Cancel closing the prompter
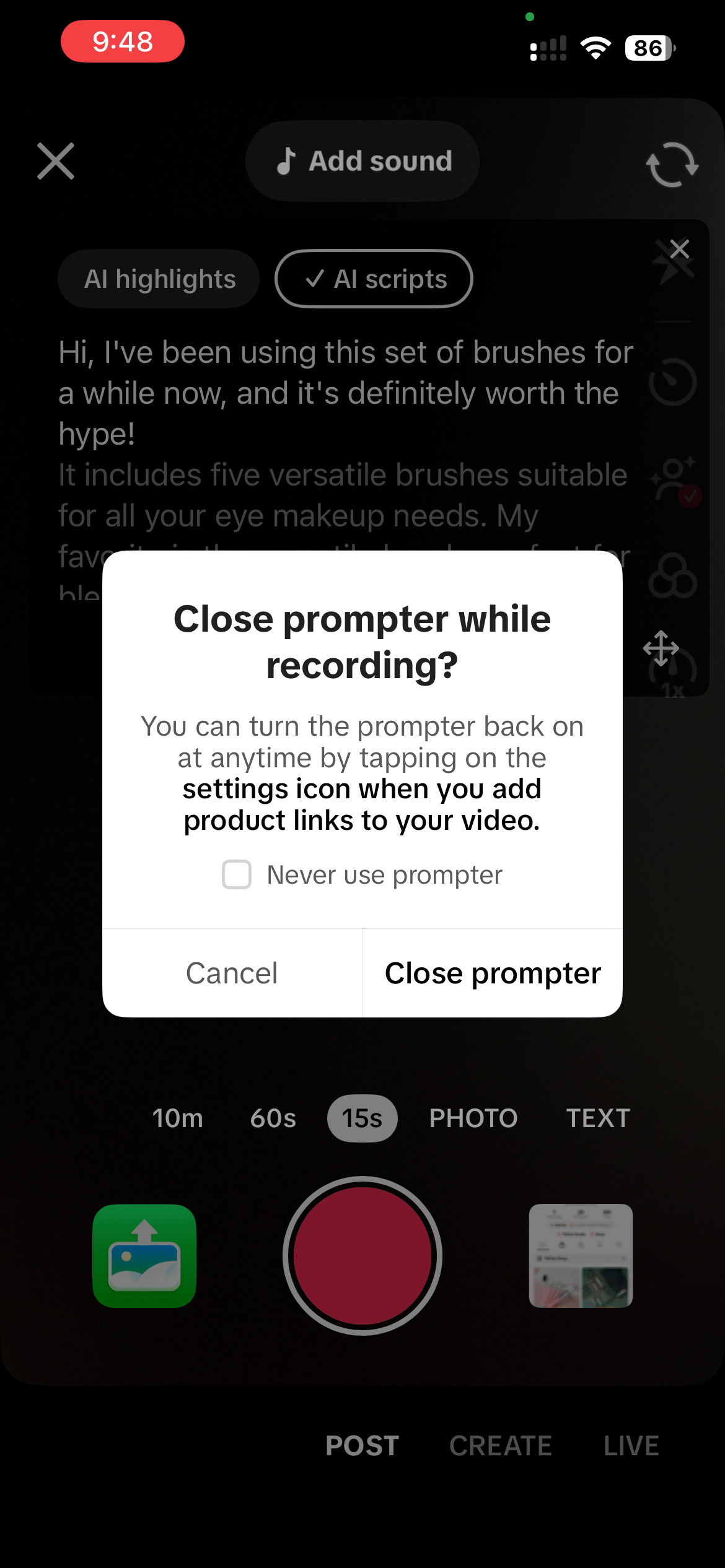 click(232, 973)
